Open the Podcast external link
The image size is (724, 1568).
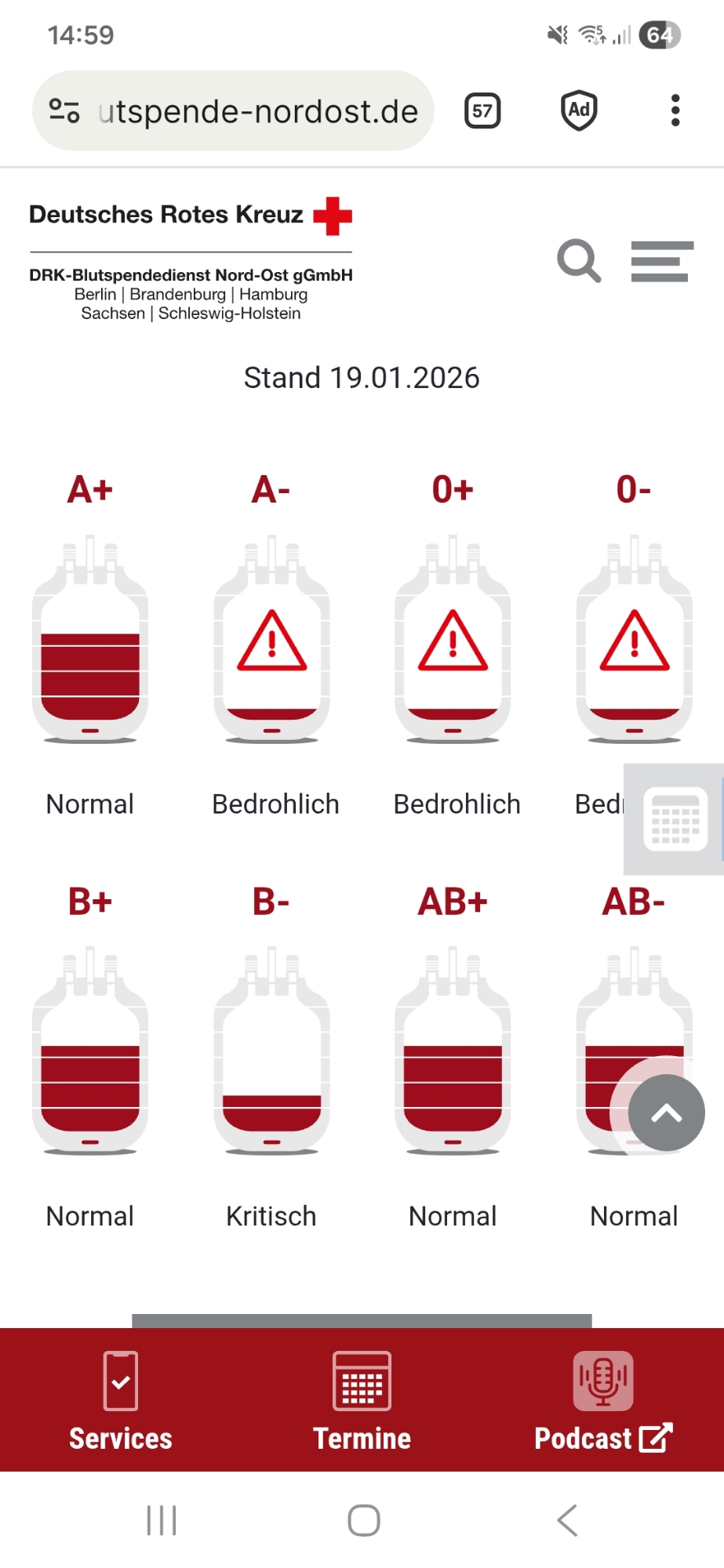point(602,1401)
